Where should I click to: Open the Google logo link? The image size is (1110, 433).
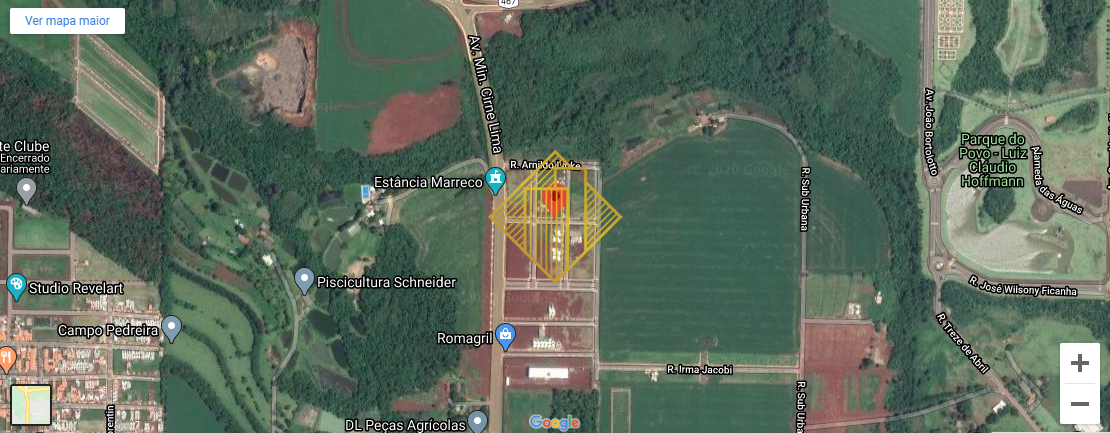point(554,422)
